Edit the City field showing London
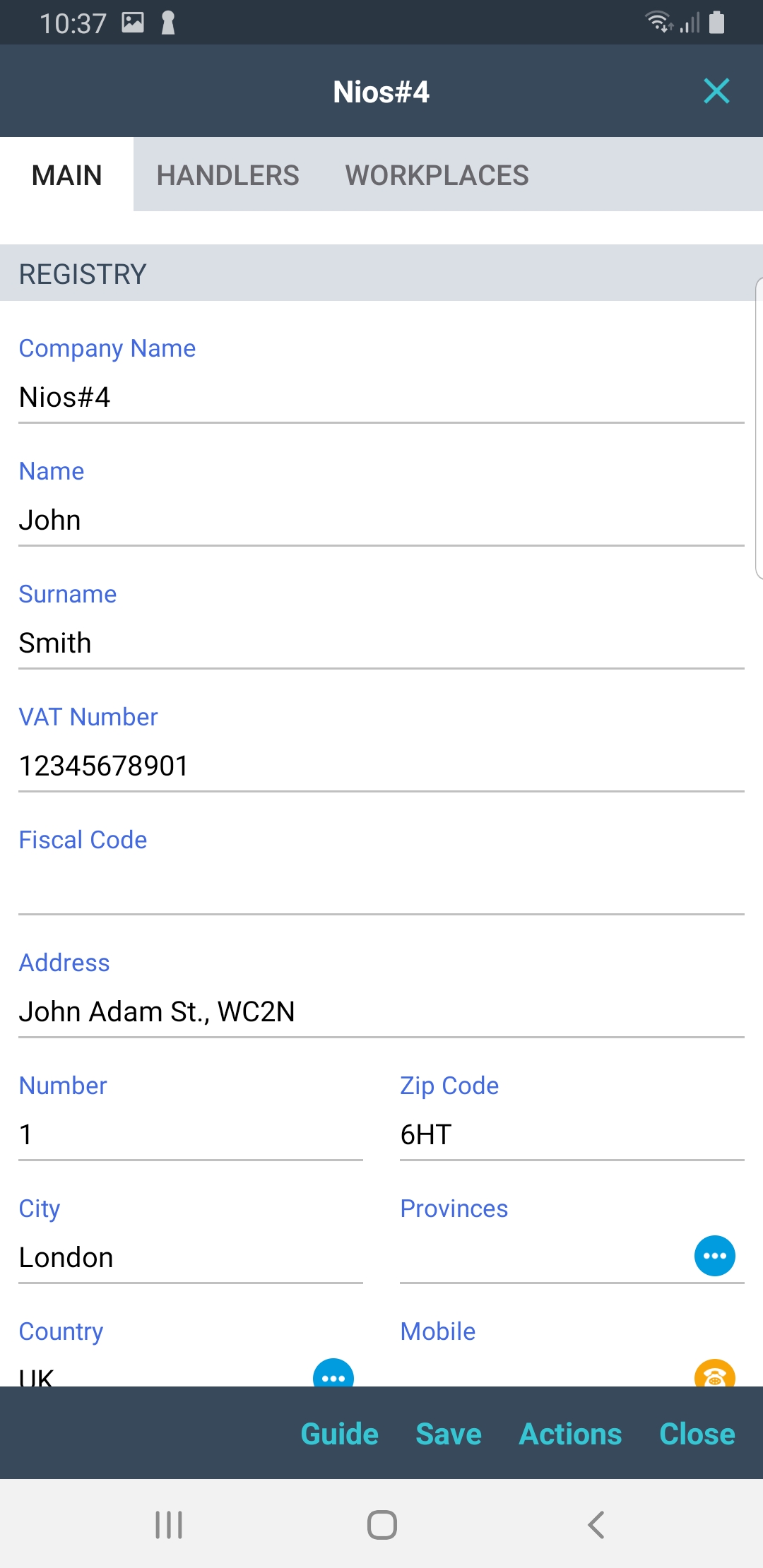The image size is (763, 1568). click(x=191, y=1258)
